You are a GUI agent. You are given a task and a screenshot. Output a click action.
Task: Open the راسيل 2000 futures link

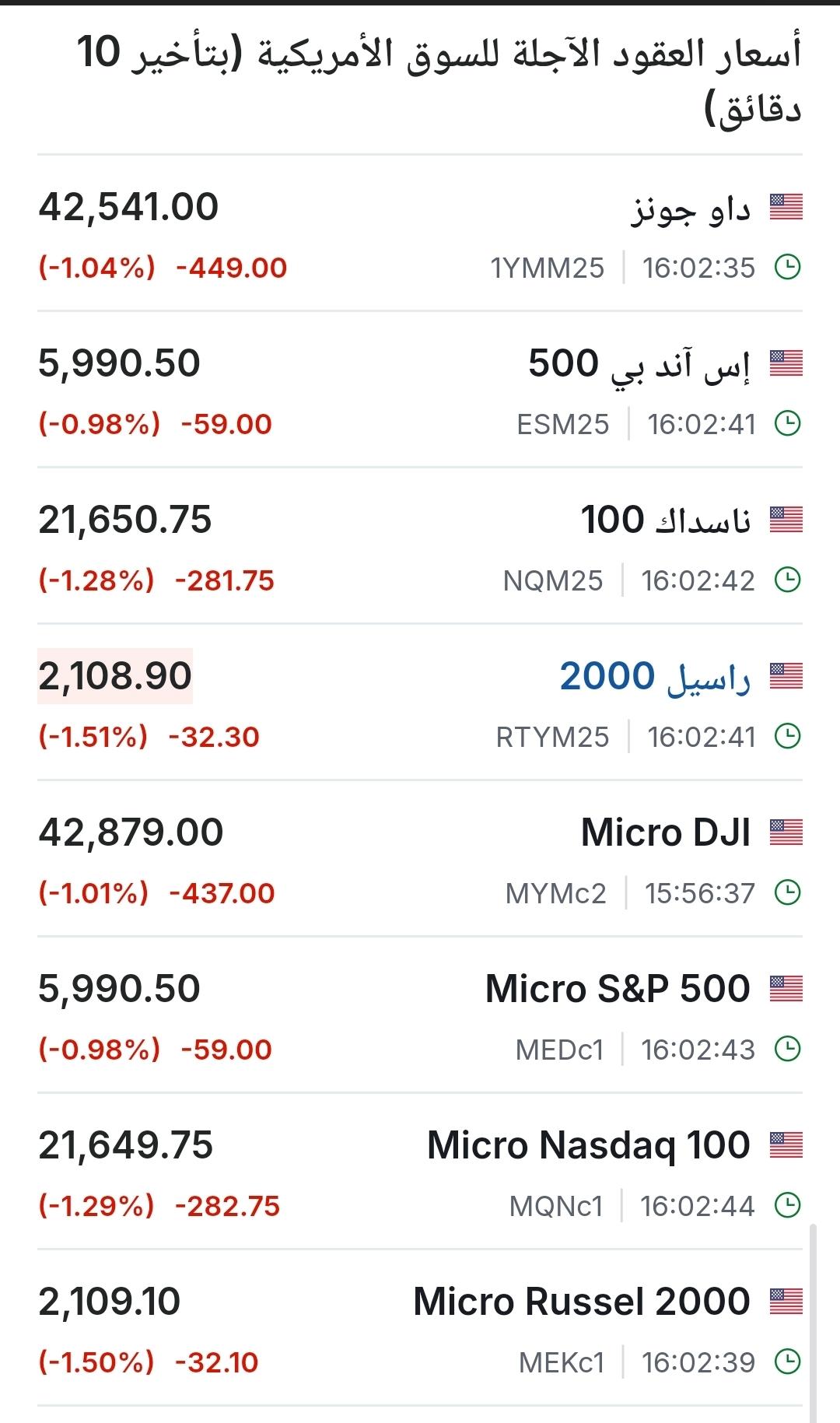pos(655,676)
